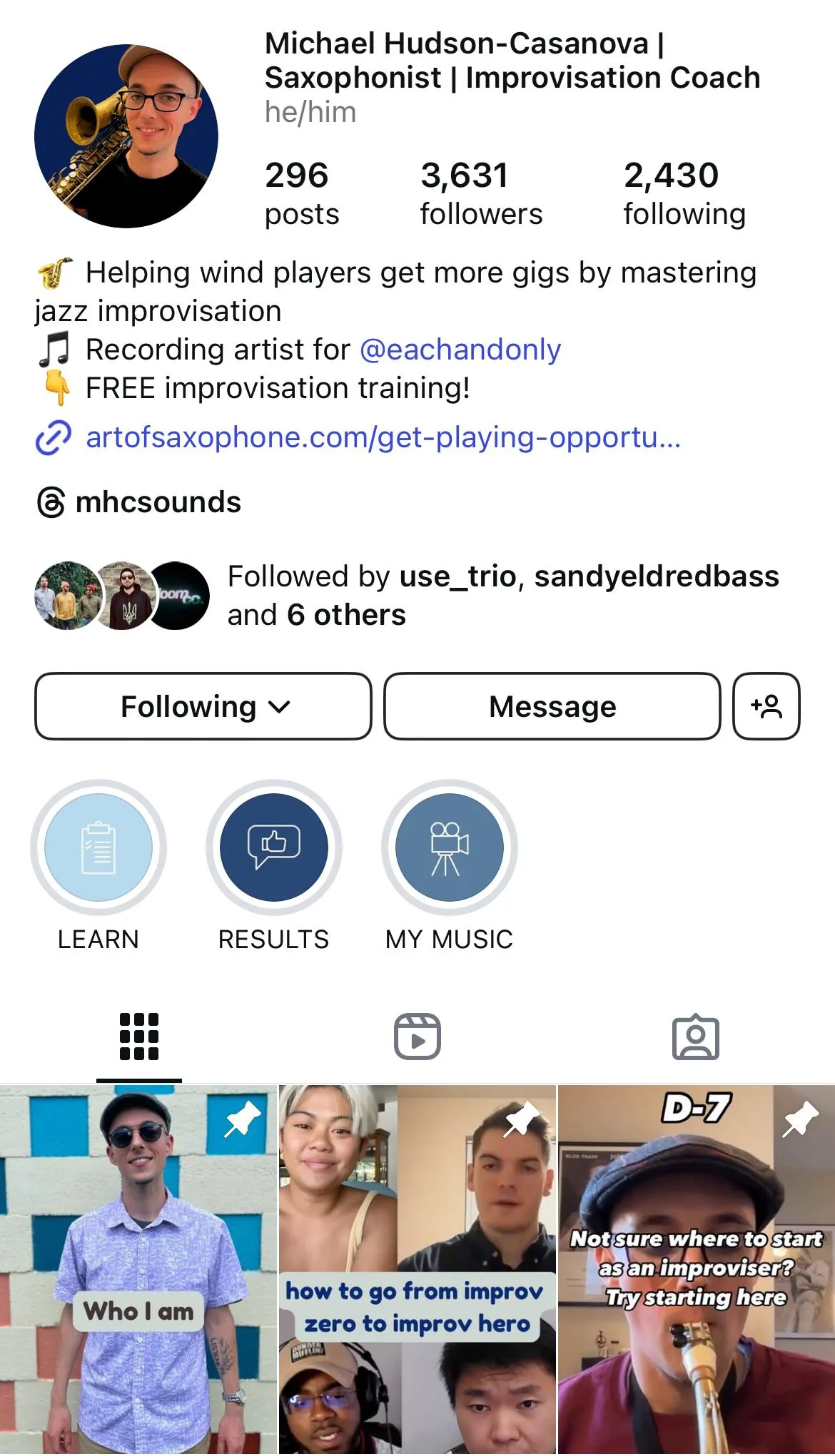
Task: Open the 'Not sure where to start' post
Action: coord(697,1271)
